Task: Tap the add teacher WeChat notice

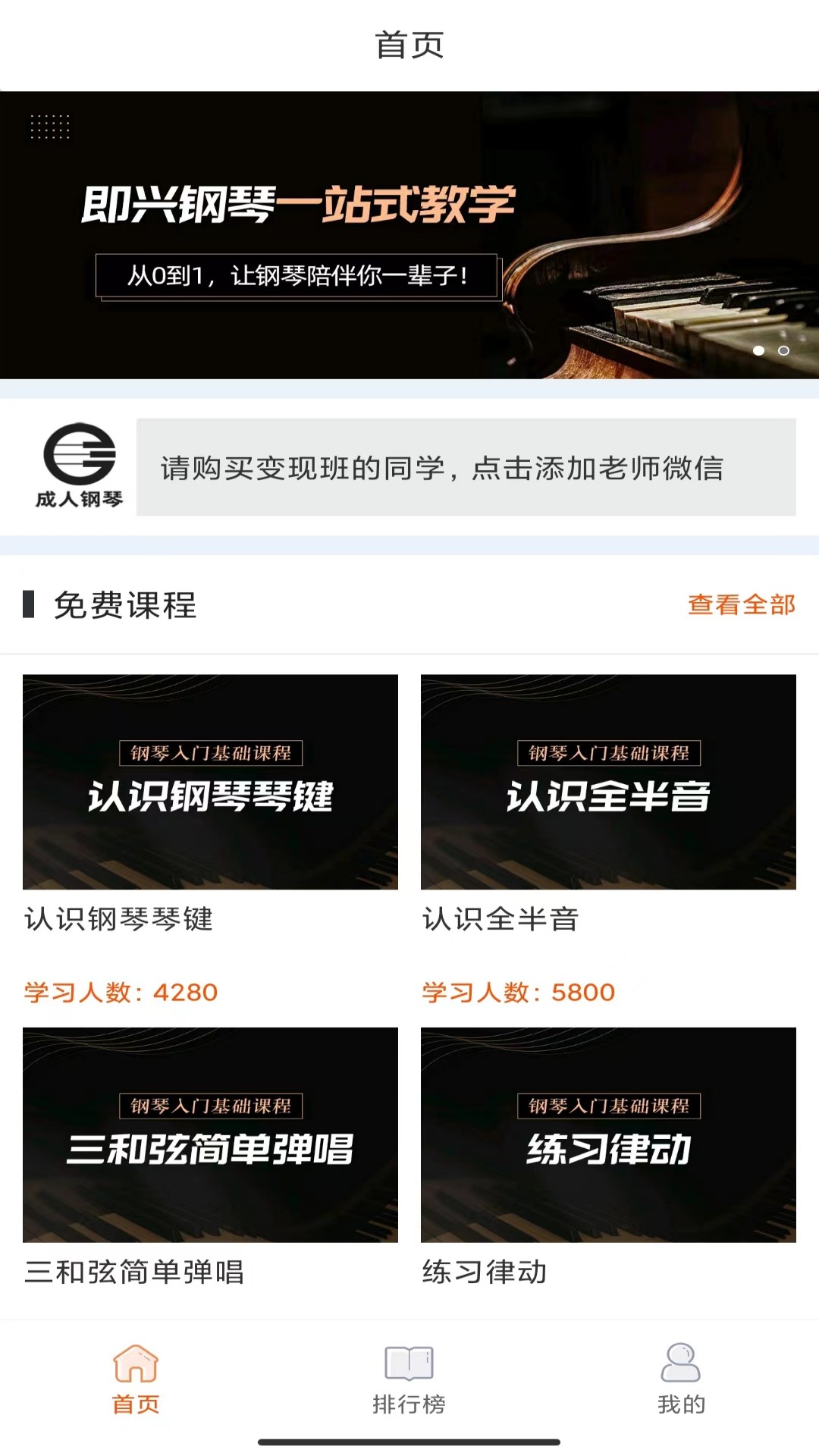Action: pyautogui.click(x=466, y=467)
